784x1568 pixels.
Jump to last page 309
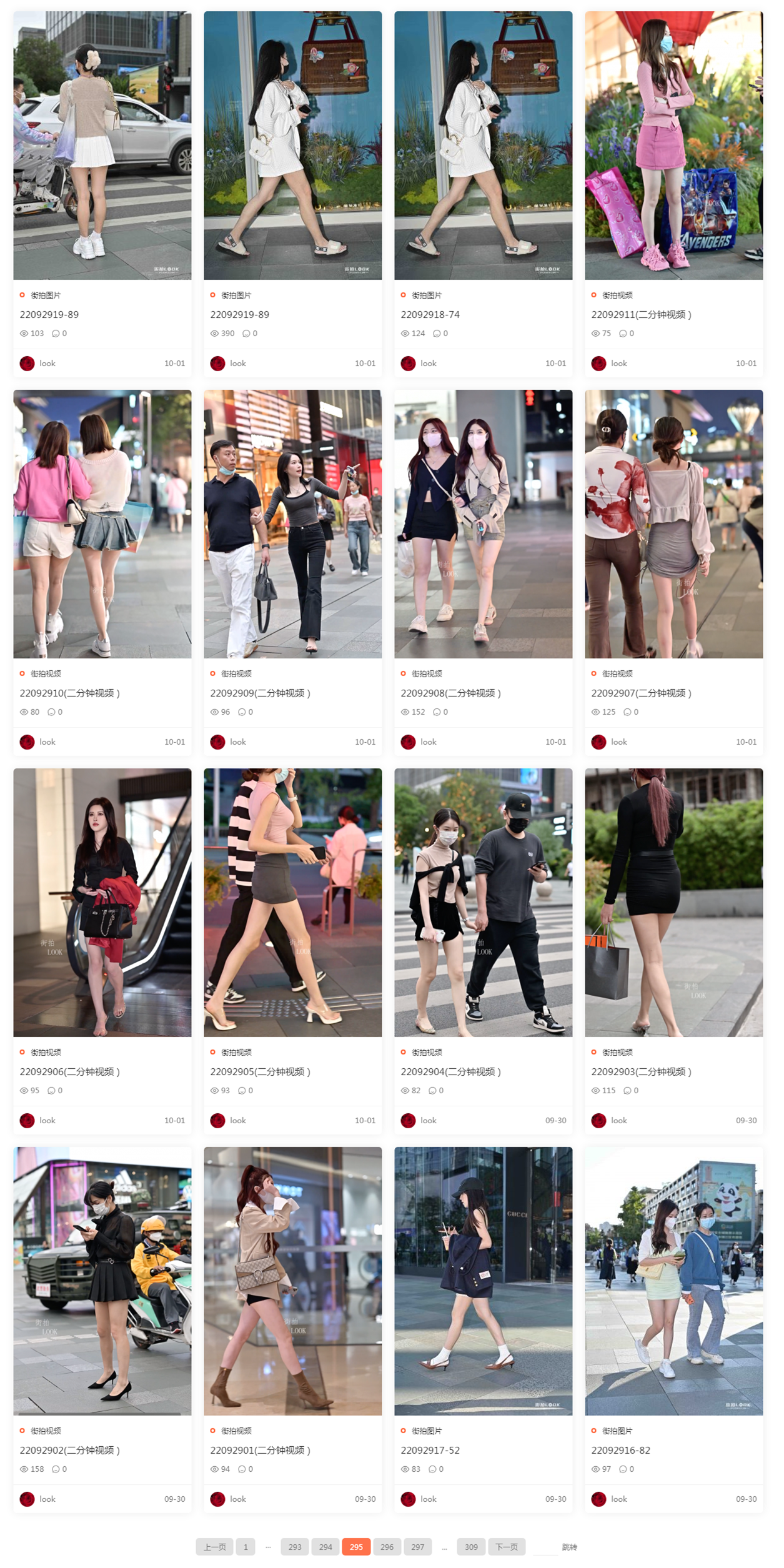point(471,1547)
